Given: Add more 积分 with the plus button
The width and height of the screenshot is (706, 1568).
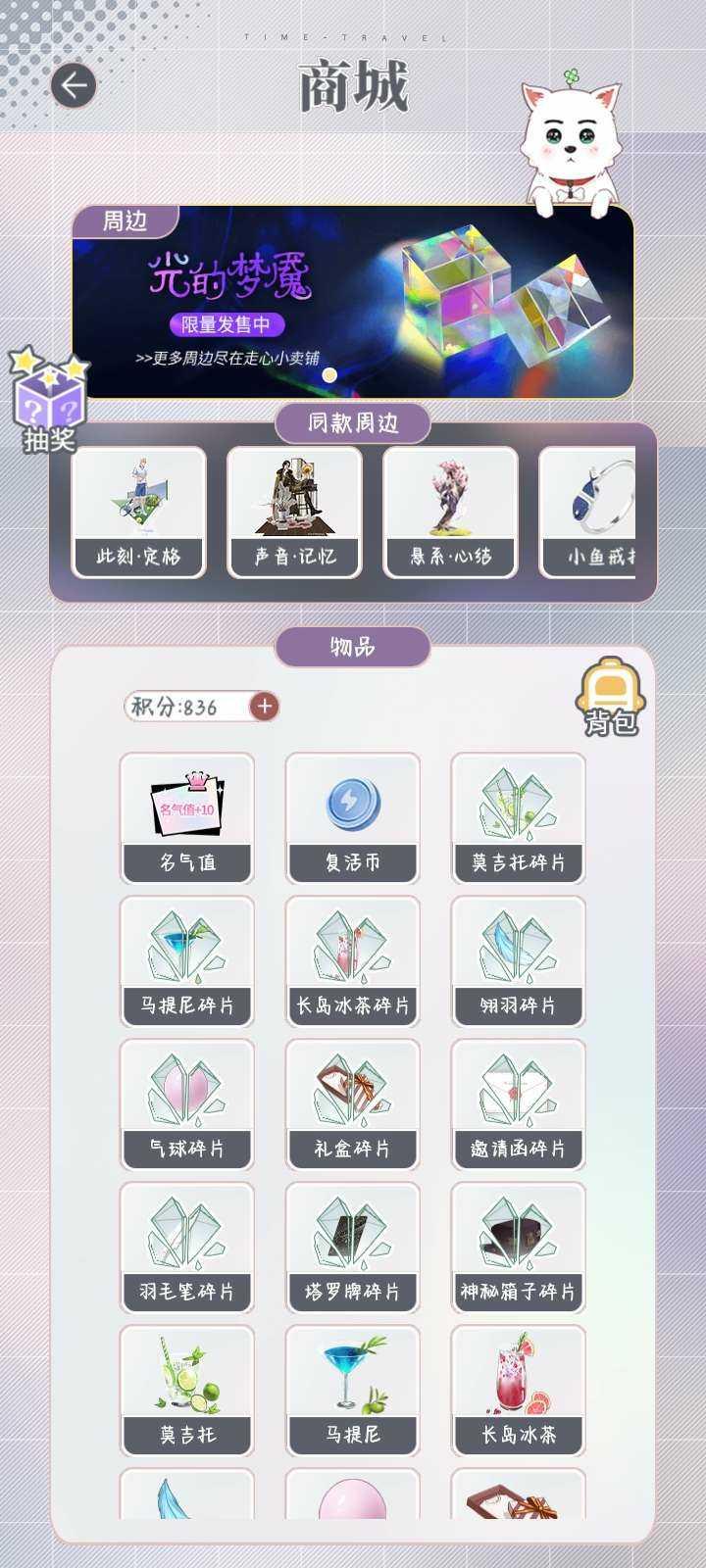Looking at the screenshot, I should pyautogui.click(x=264, y=706).
